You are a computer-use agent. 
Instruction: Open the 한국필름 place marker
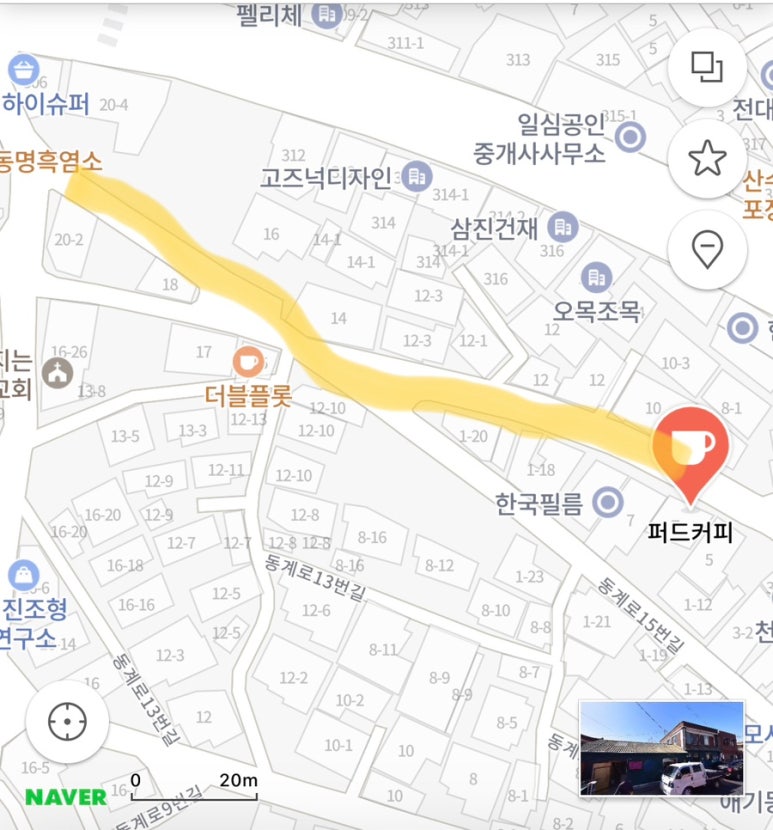[608, 502]
